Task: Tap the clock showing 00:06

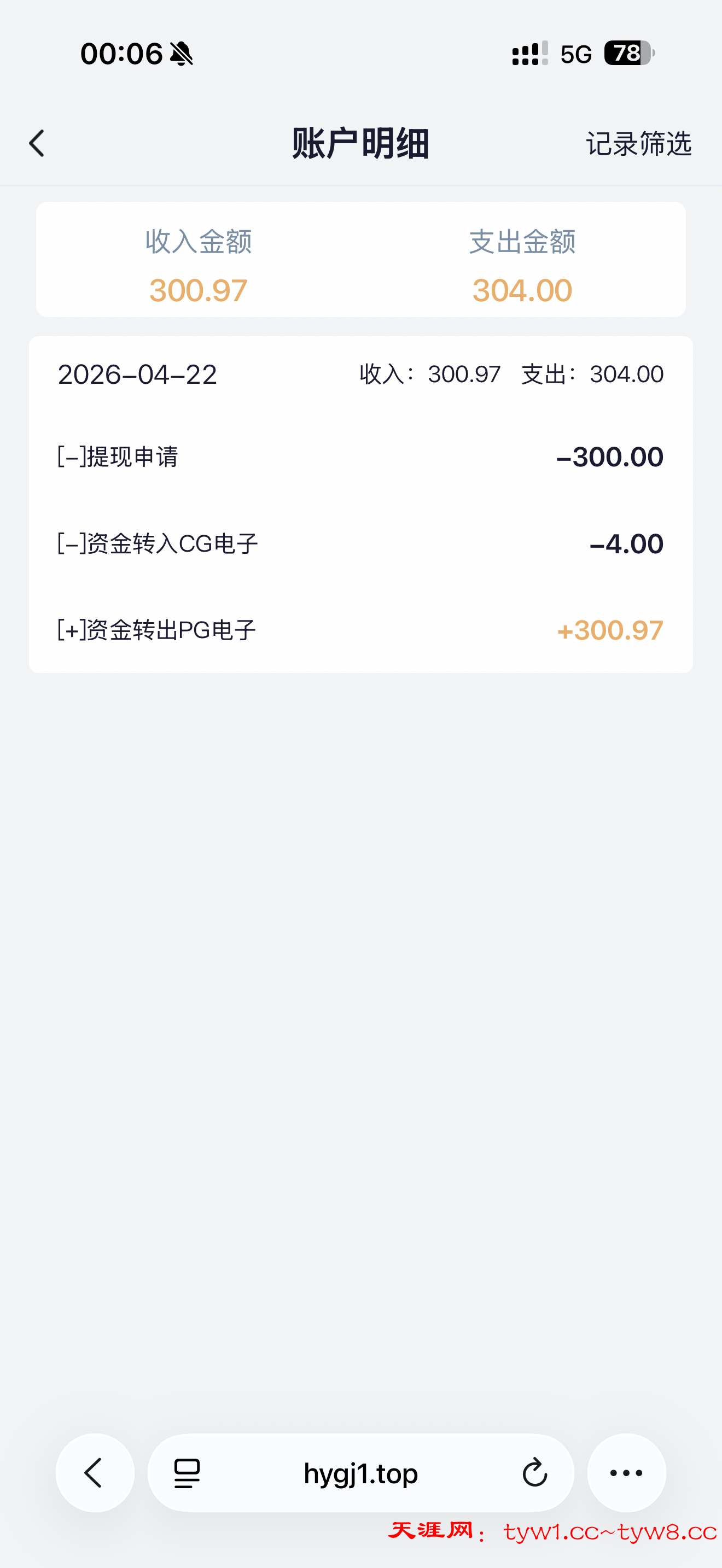Action: coord(119,54)
